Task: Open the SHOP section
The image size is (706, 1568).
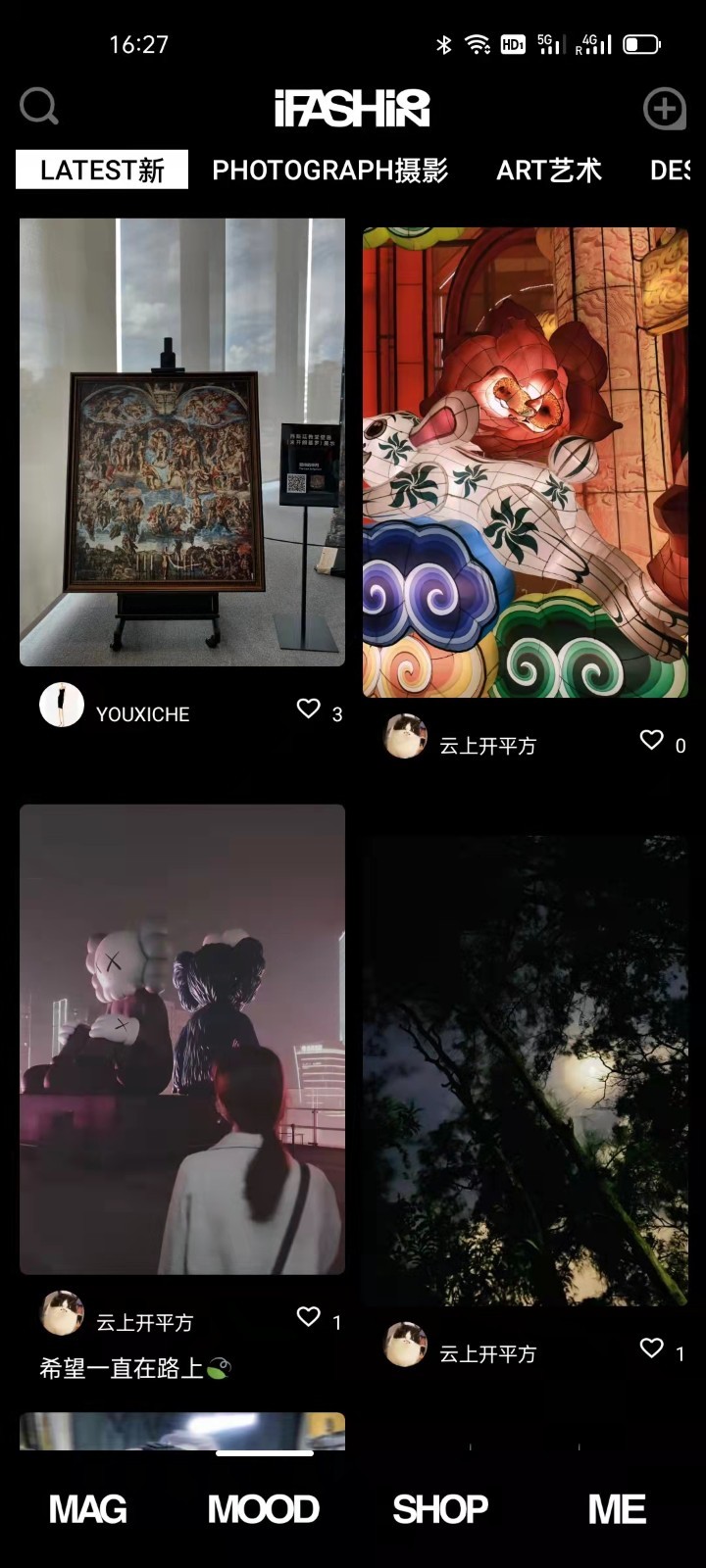Action: point(440,1509)
